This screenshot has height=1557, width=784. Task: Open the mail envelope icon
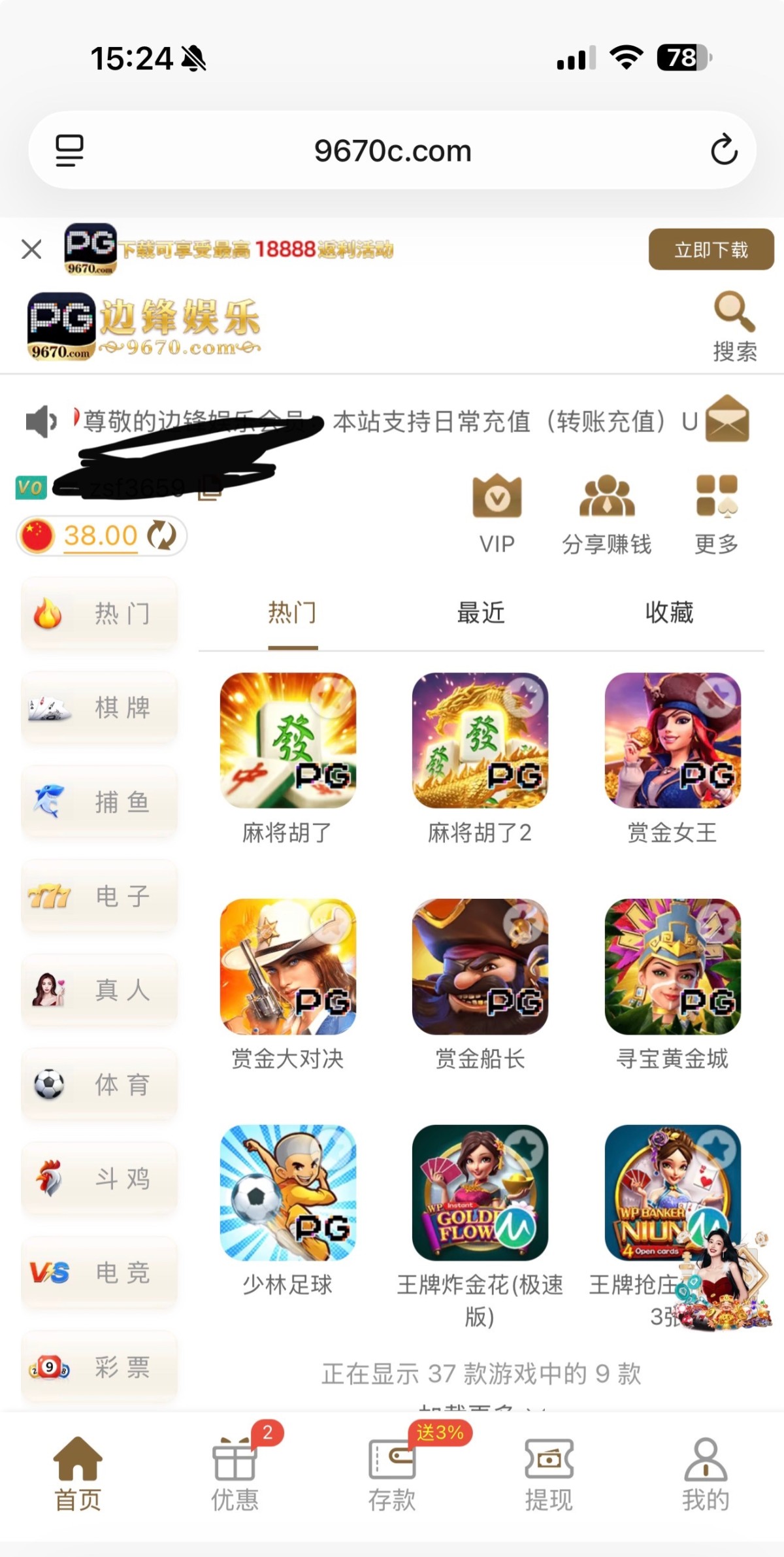point(727,420)
